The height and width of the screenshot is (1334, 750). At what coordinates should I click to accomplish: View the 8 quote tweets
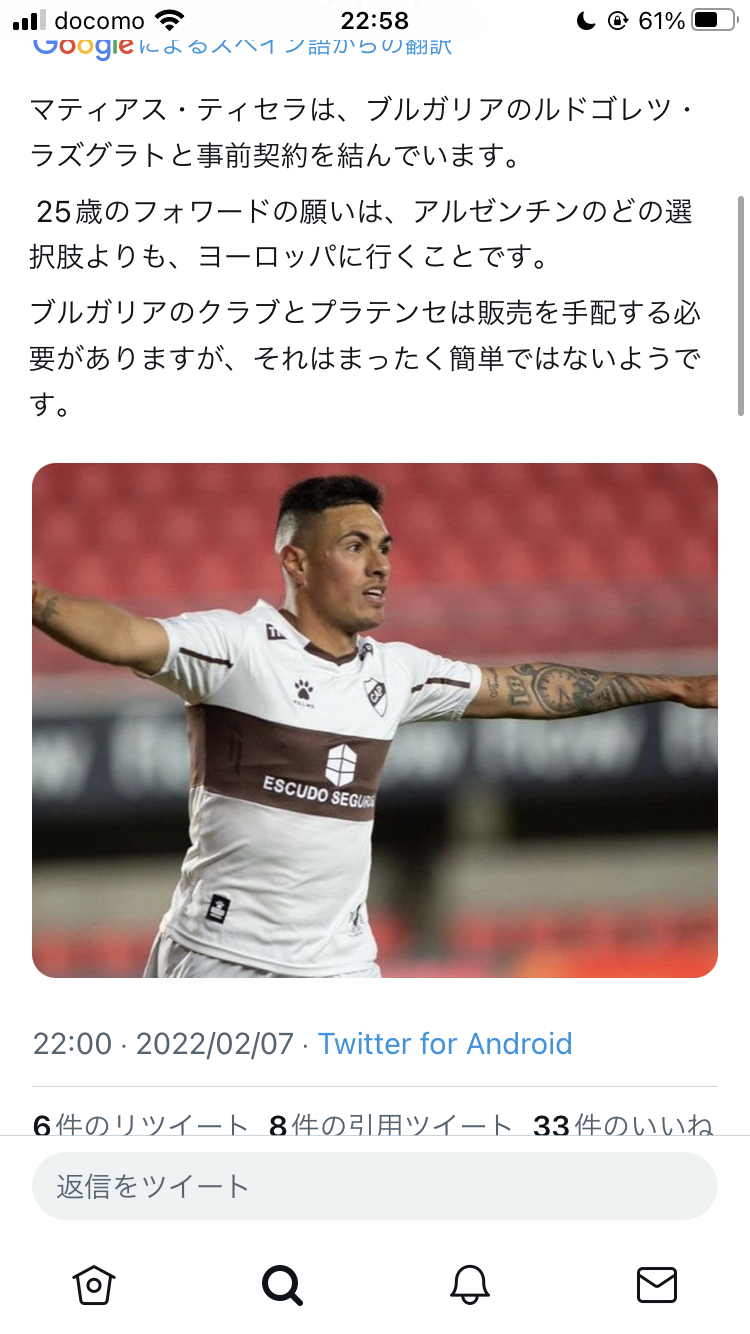pyautogui.click(x=390, y=1124)
